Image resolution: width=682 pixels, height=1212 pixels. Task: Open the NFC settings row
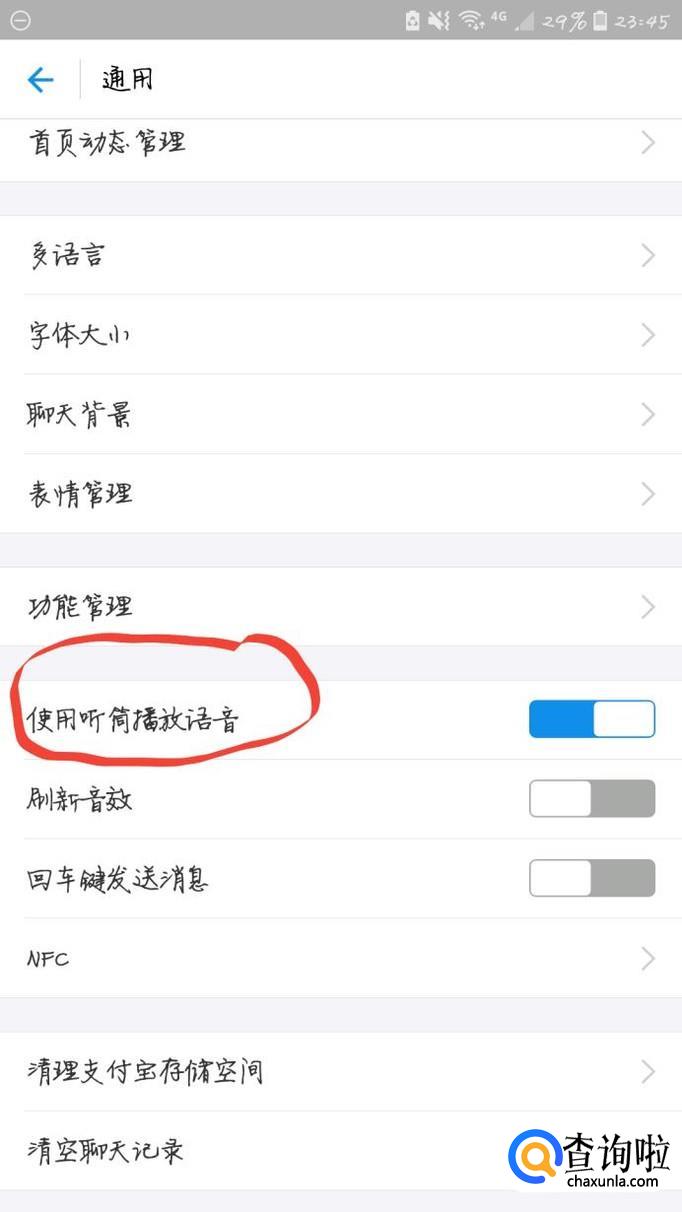tap(340, 959)
